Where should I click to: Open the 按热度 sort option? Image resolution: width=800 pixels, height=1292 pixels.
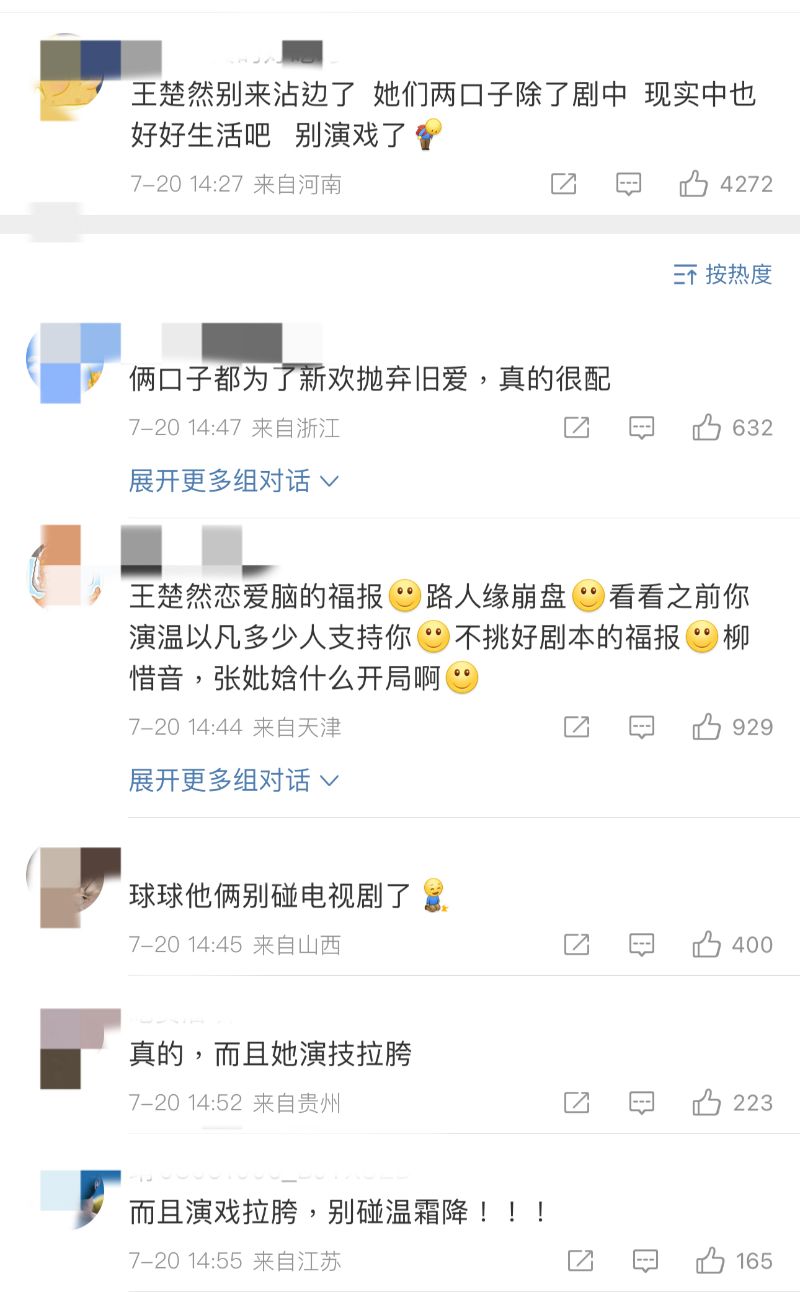click(723, 275)
